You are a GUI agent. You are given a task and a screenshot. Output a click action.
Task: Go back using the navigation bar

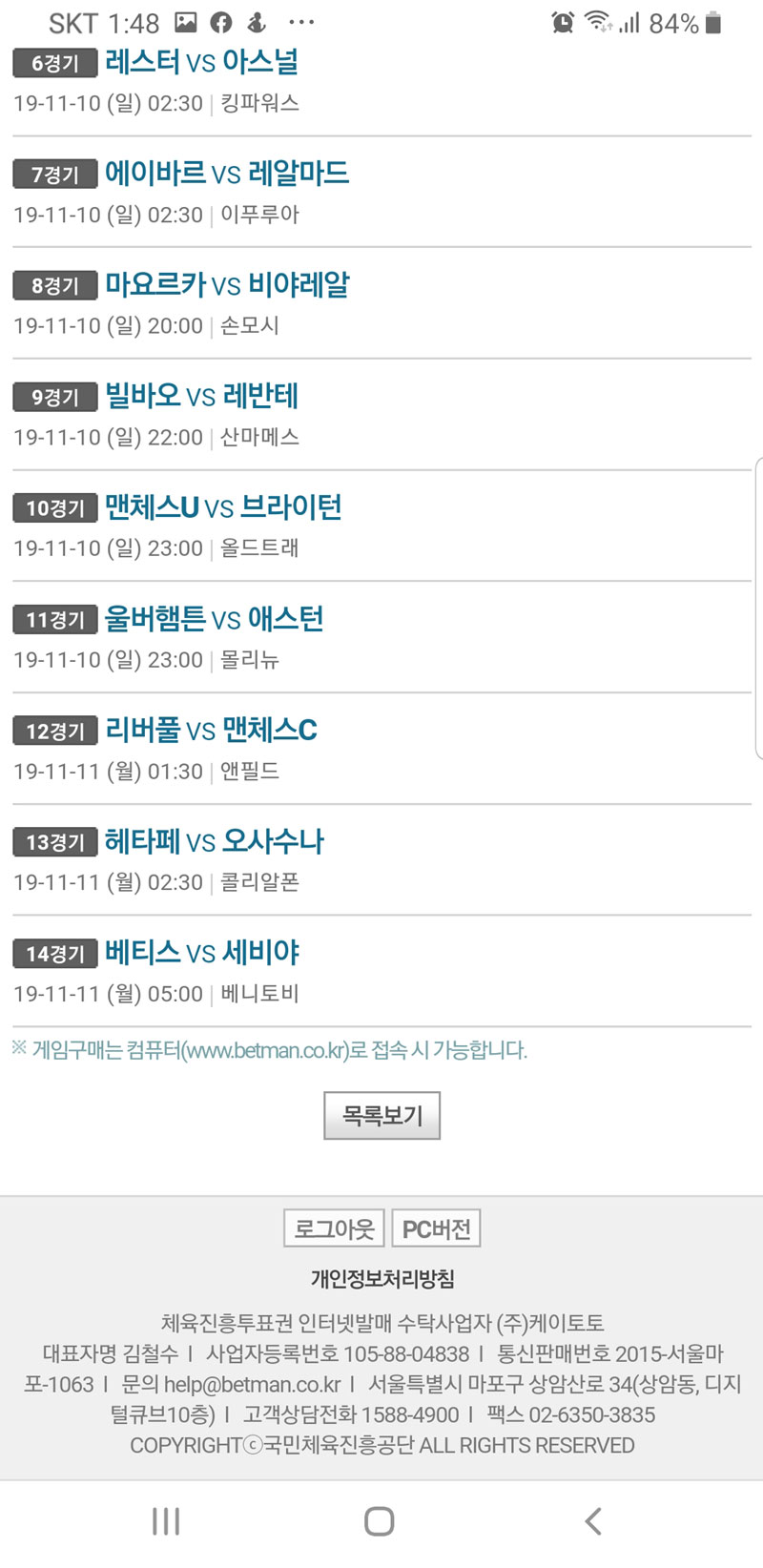pyautogui.click(x=593, y=1520)
